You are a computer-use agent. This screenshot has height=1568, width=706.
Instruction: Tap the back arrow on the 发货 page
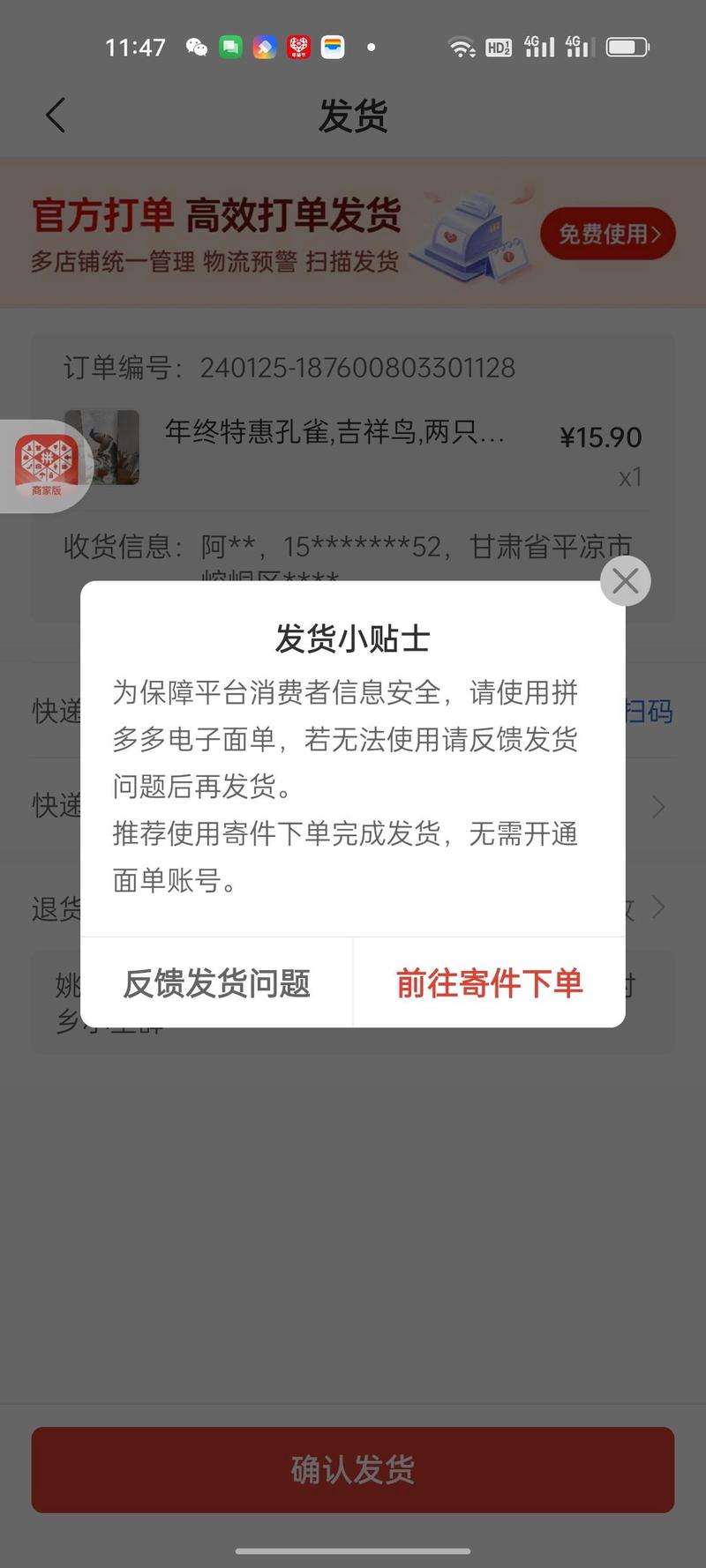tap(55, 115)
